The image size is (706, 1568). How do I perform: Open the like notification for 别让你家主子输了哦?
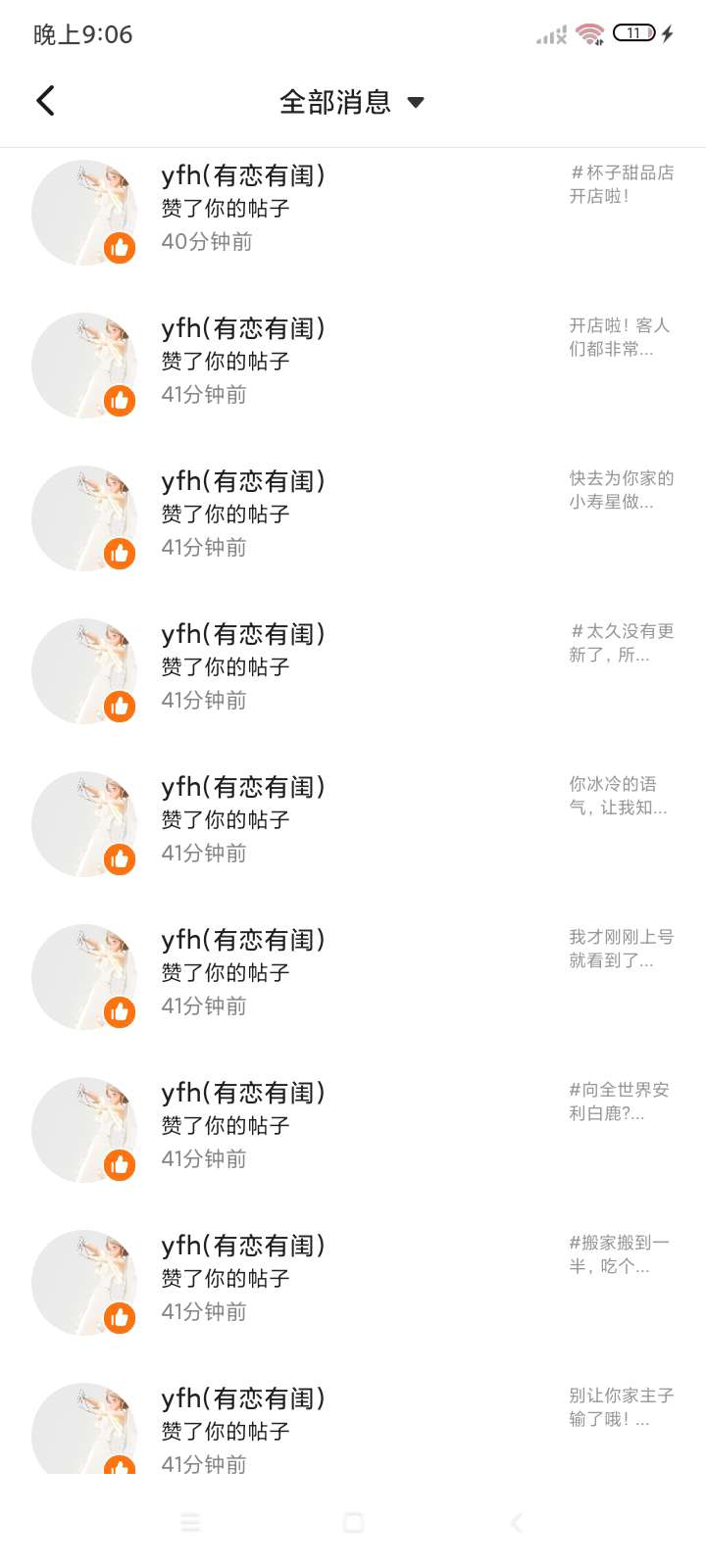coord(353,1429)
